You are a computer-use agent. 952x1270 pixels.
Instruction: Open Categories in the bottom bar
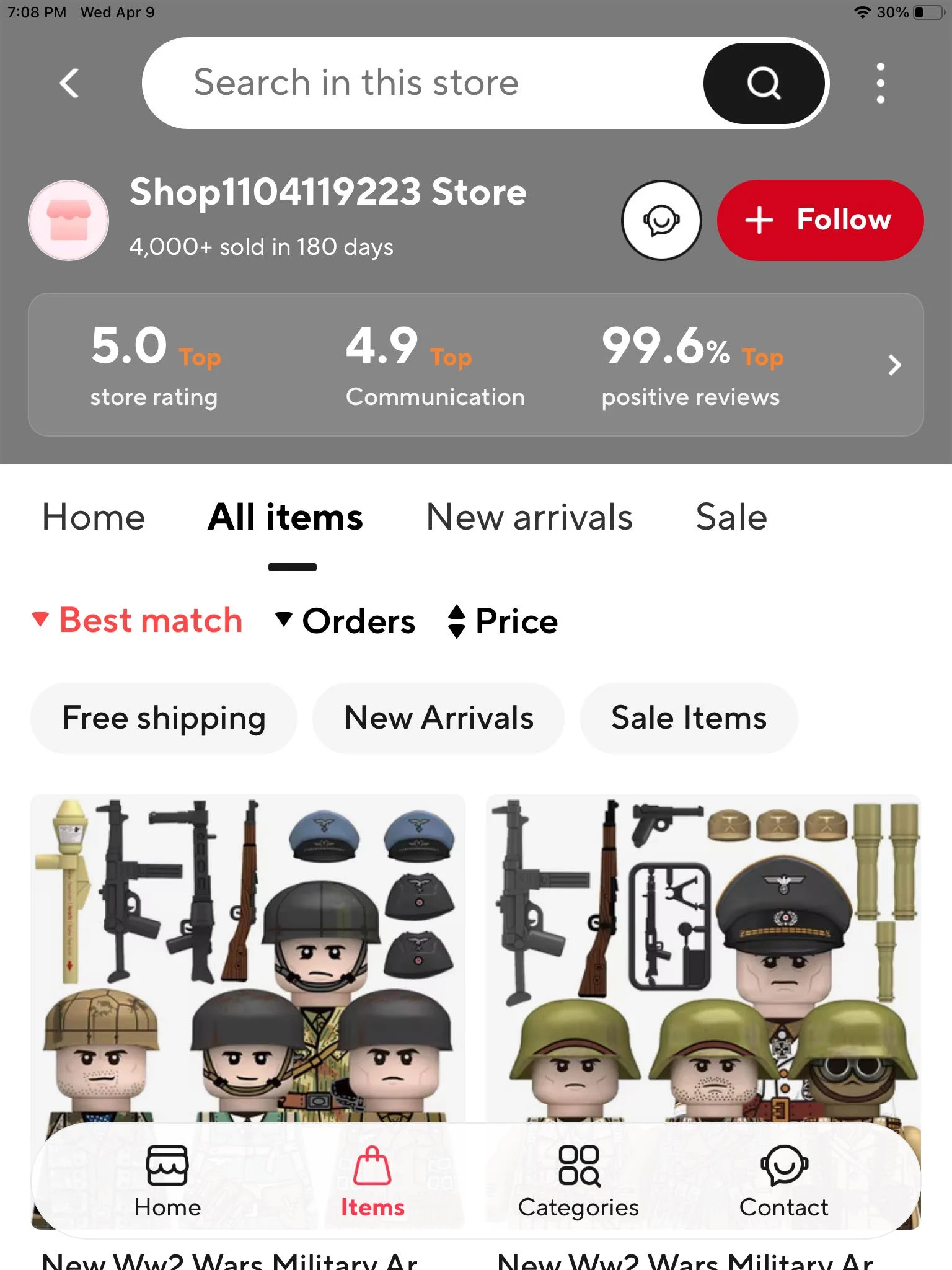(578, 1181)
